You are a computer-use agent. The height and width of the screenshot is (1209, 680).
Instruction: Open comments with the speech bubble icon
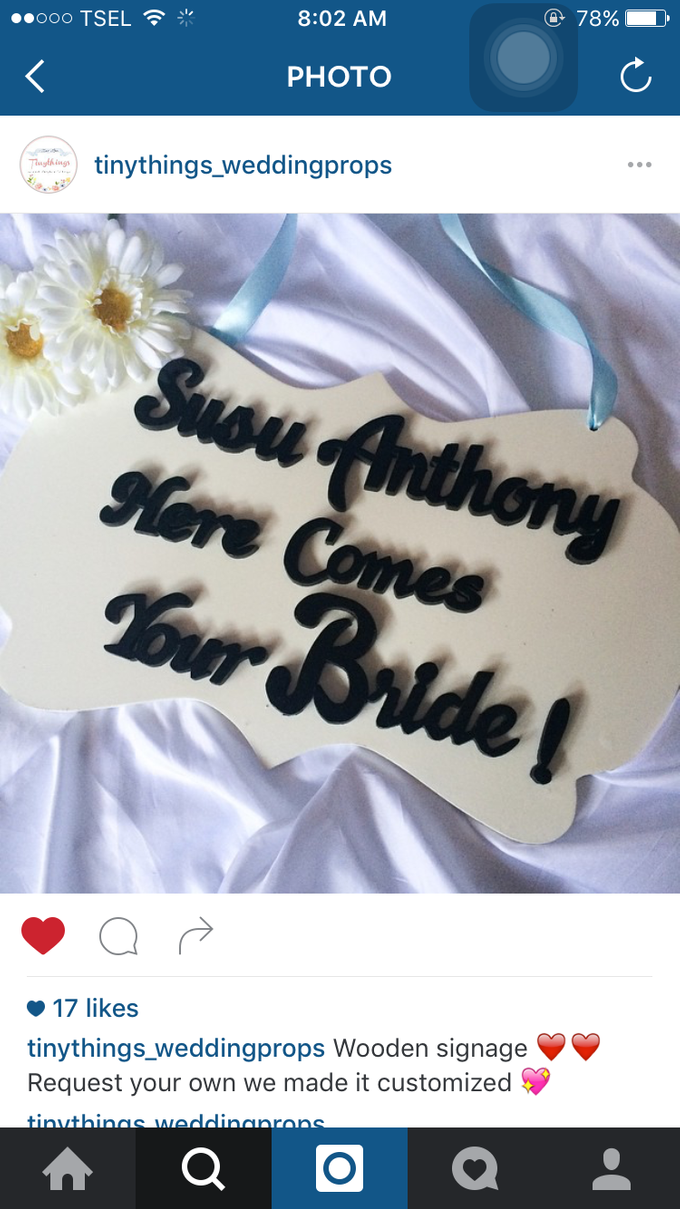coord(119,936)
